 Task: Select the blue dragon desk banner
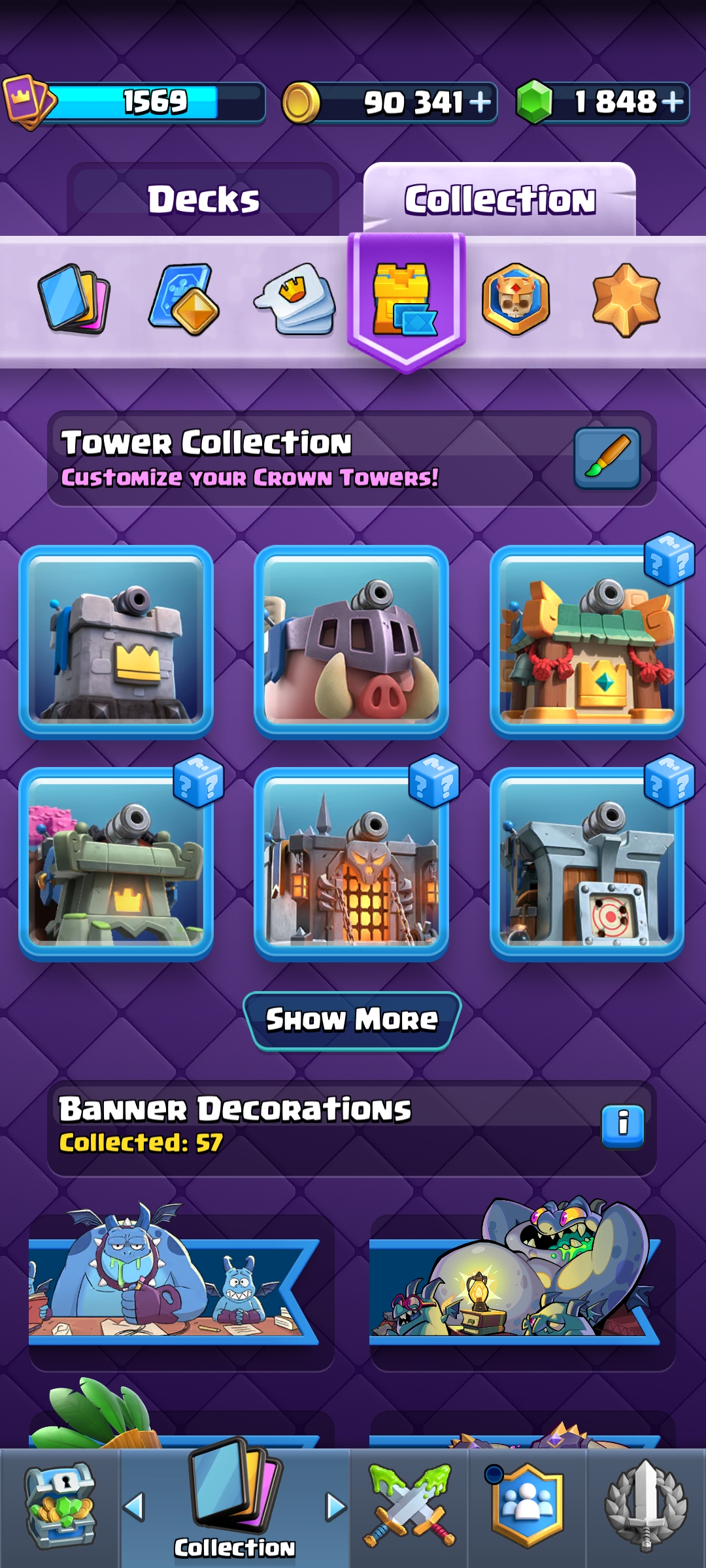click(181, 1284)
